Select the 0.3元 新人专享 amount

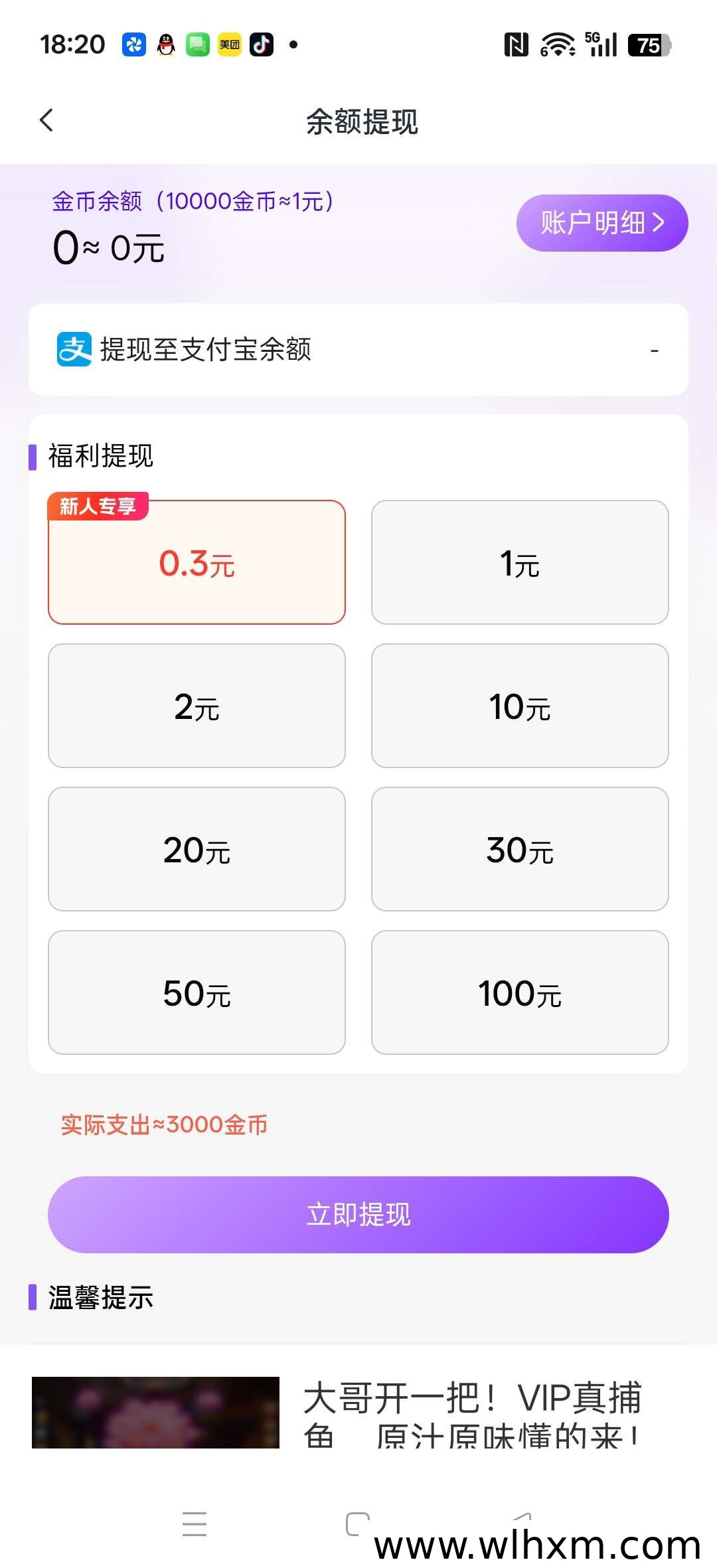click(x=197, y=562)
